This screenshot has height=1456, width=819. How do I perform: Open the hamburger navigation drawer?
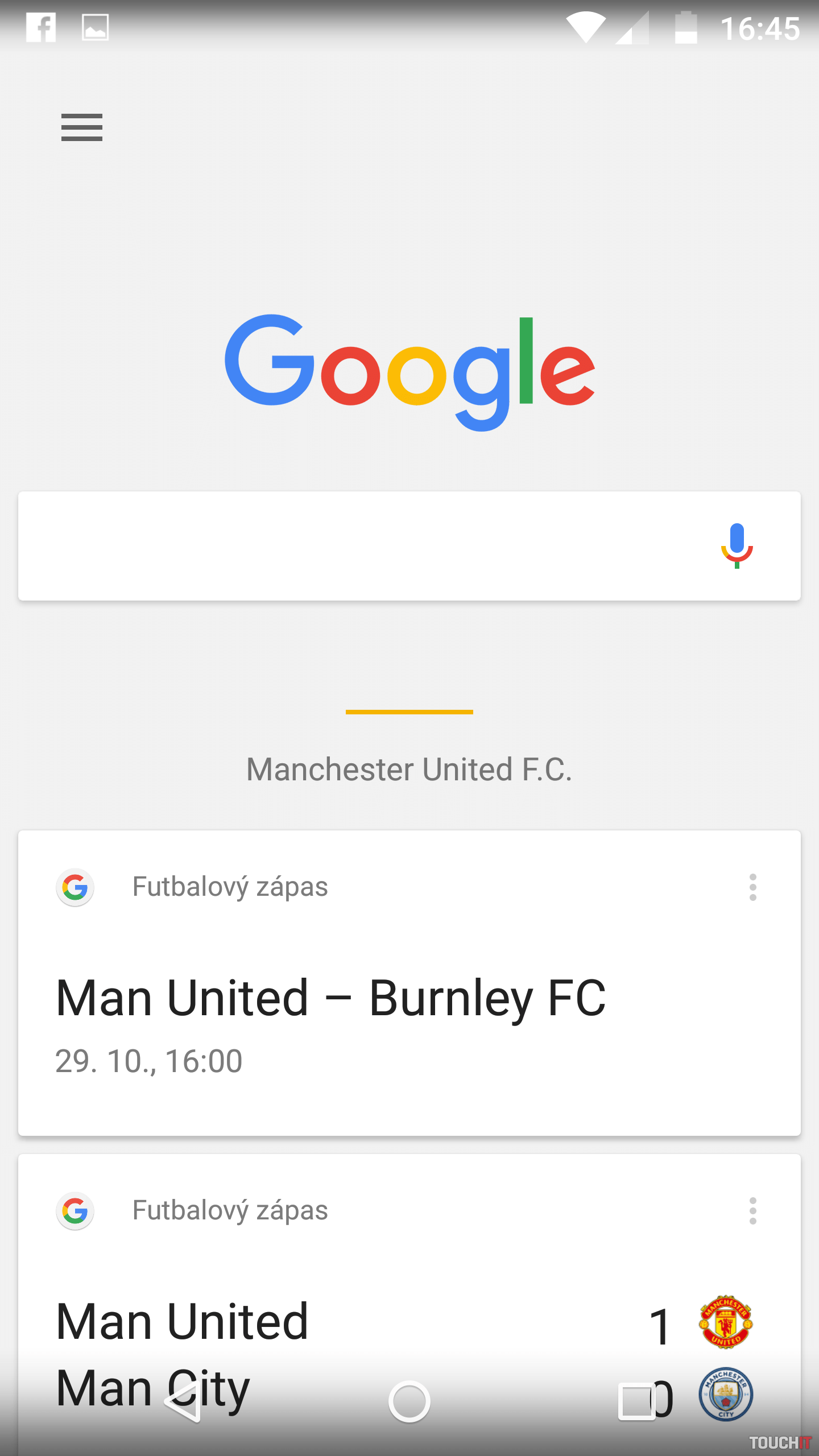point(82,127)
